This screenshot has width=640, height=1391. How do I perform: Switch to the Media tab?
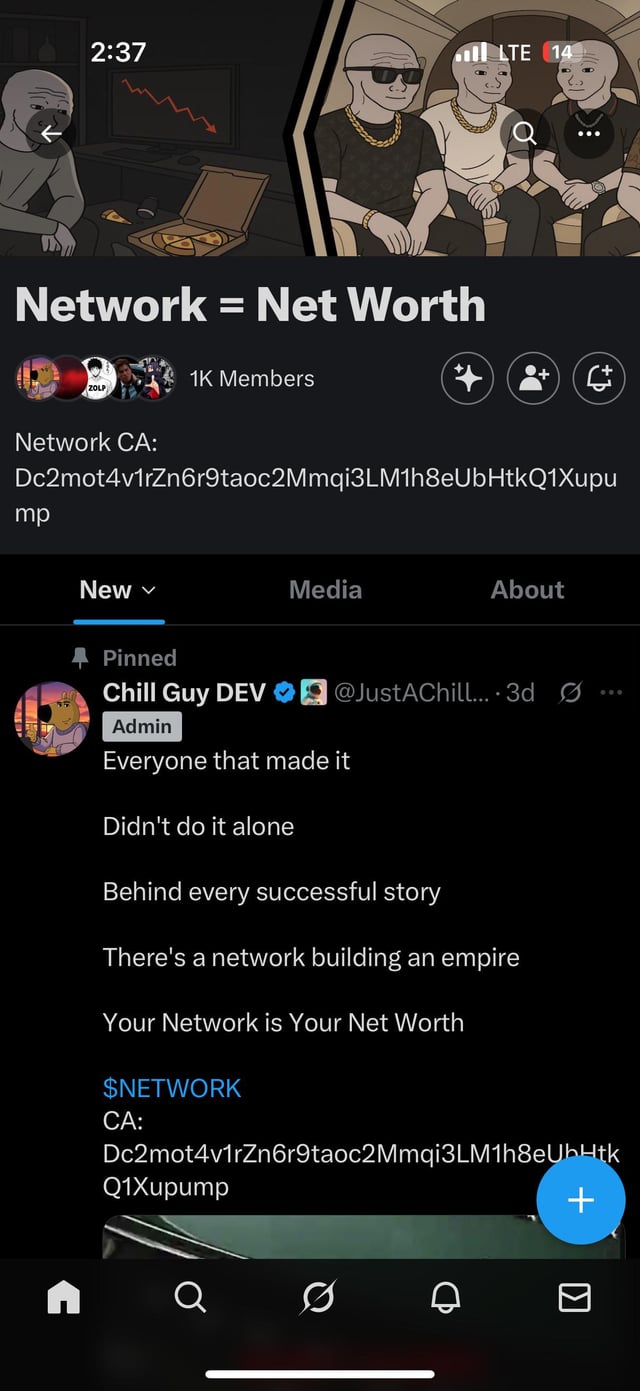[x=325, y=590]
